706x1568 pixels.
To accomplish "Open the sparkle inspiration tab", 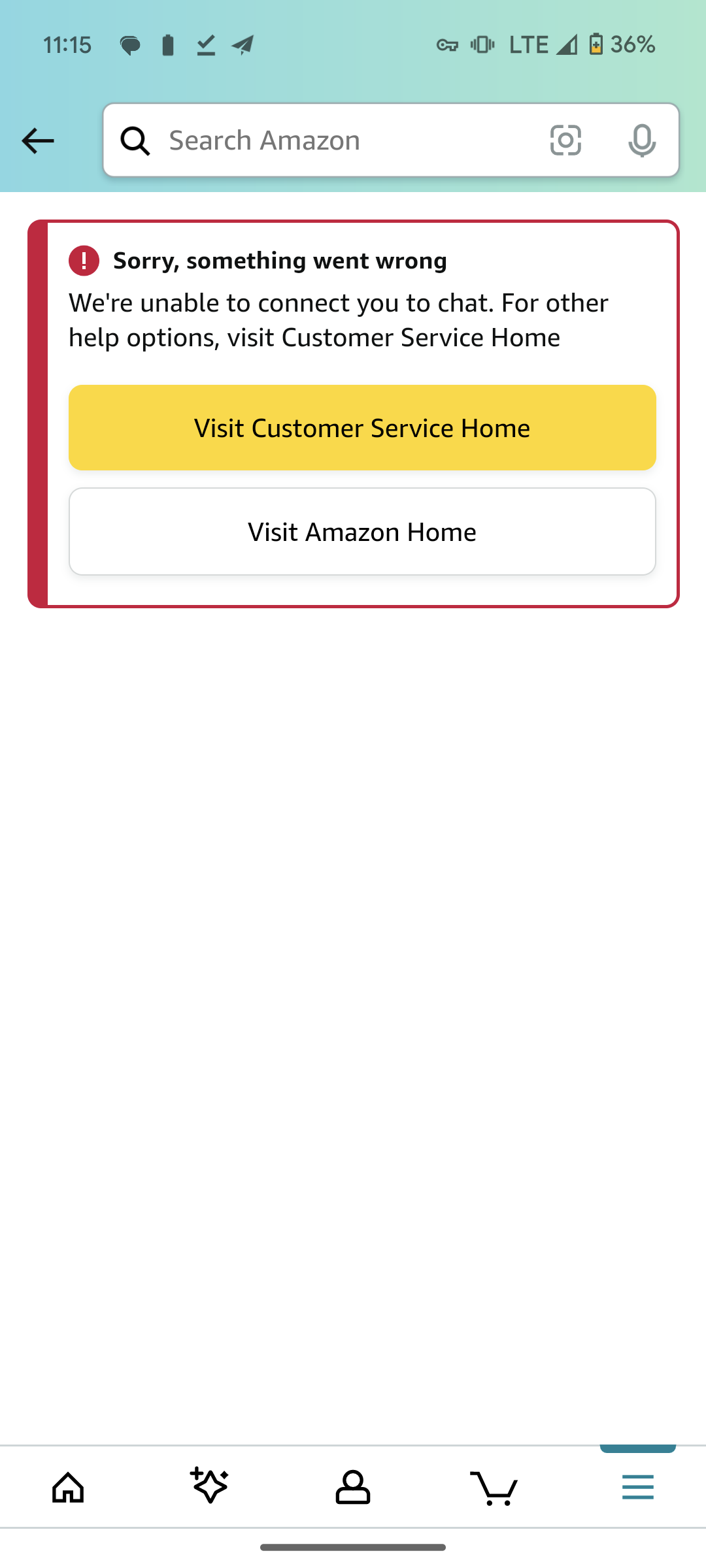I will (209, 1486).
